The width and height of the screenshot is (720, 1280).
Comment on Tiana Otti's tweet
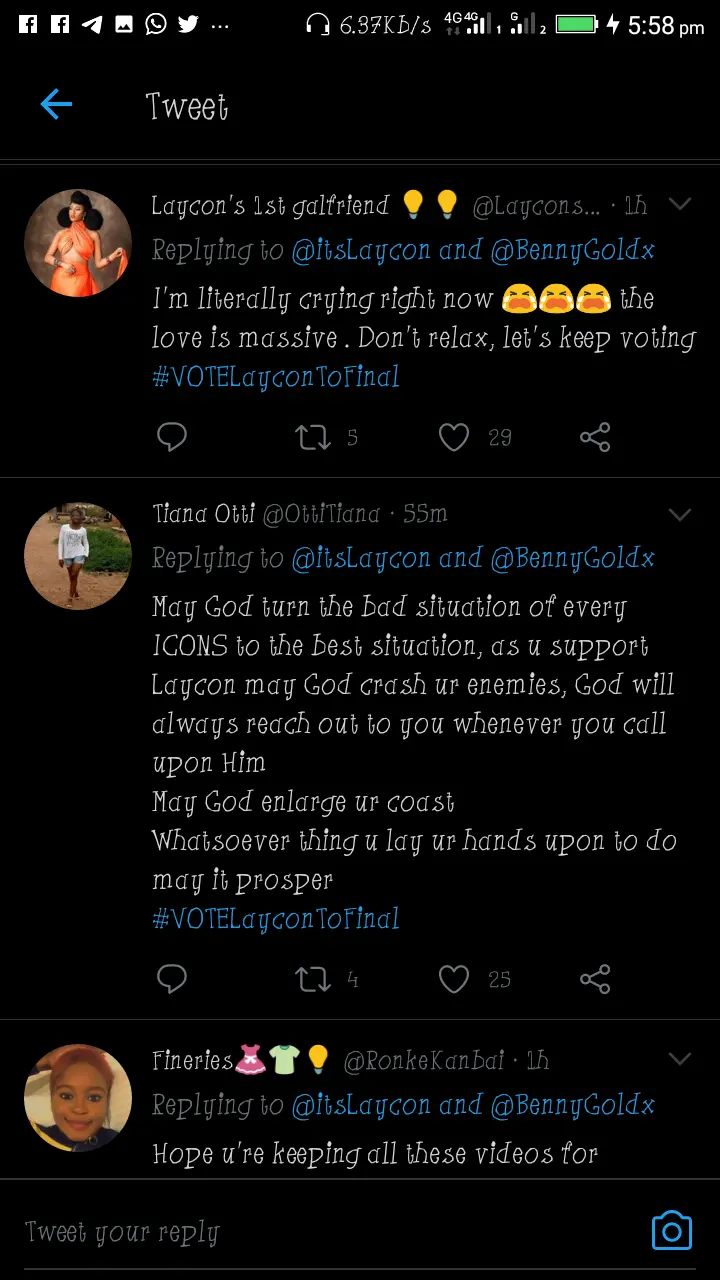point(172,979)
